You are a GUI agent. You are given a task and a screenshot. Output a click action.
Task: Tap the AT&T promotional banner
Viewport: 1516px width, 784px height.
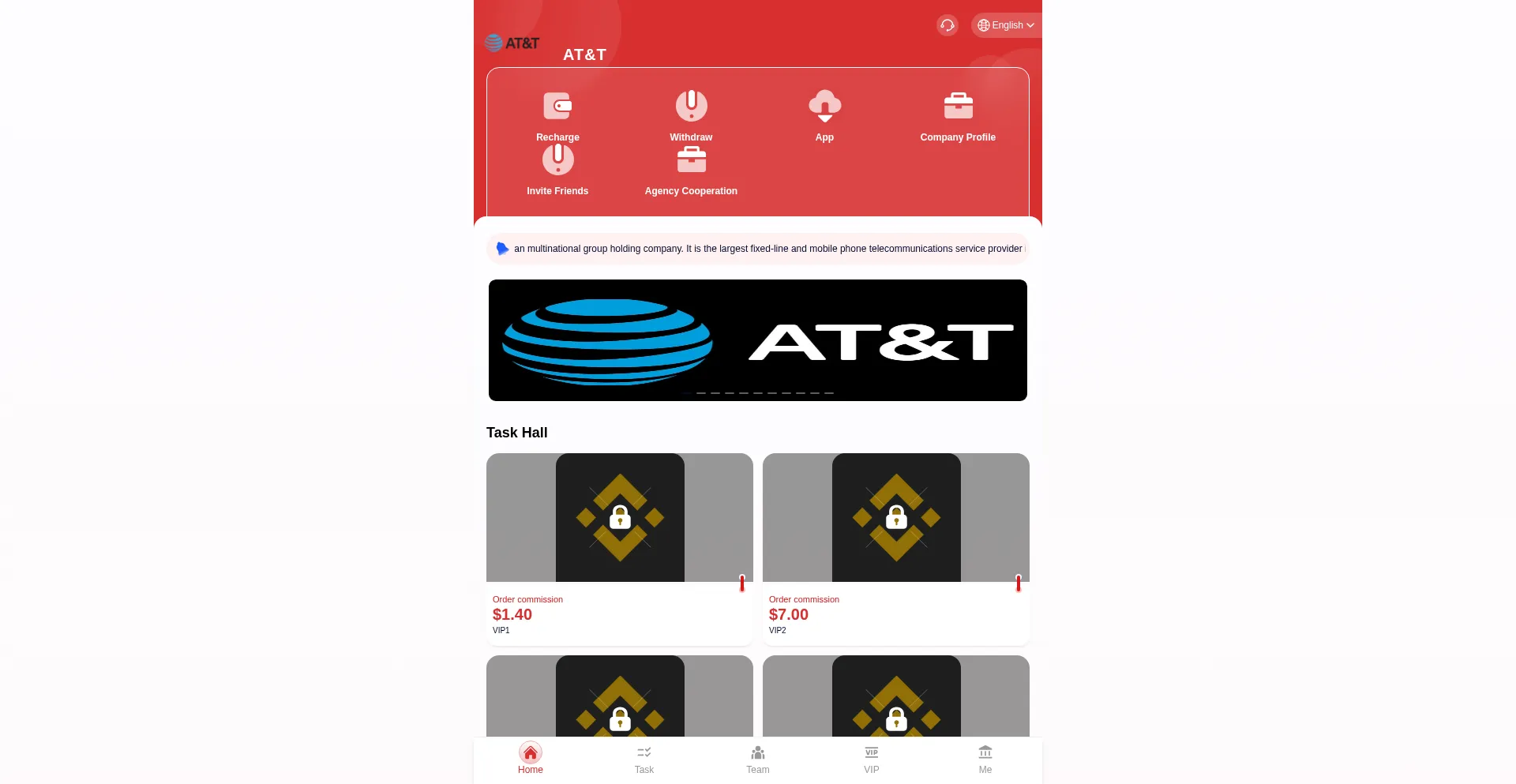pyautogui.click(x=758, y=340)
